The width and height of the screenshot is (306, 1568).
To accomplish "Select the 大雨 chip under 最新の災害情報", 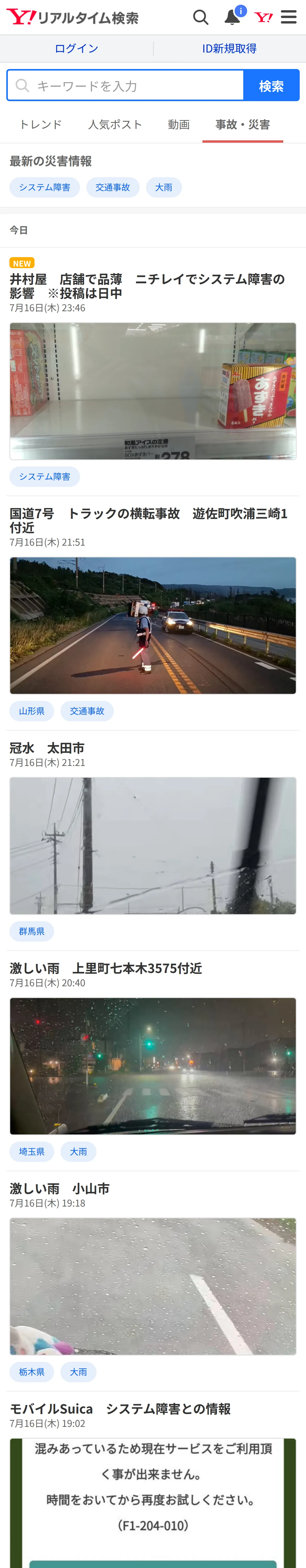I will 164,187.
